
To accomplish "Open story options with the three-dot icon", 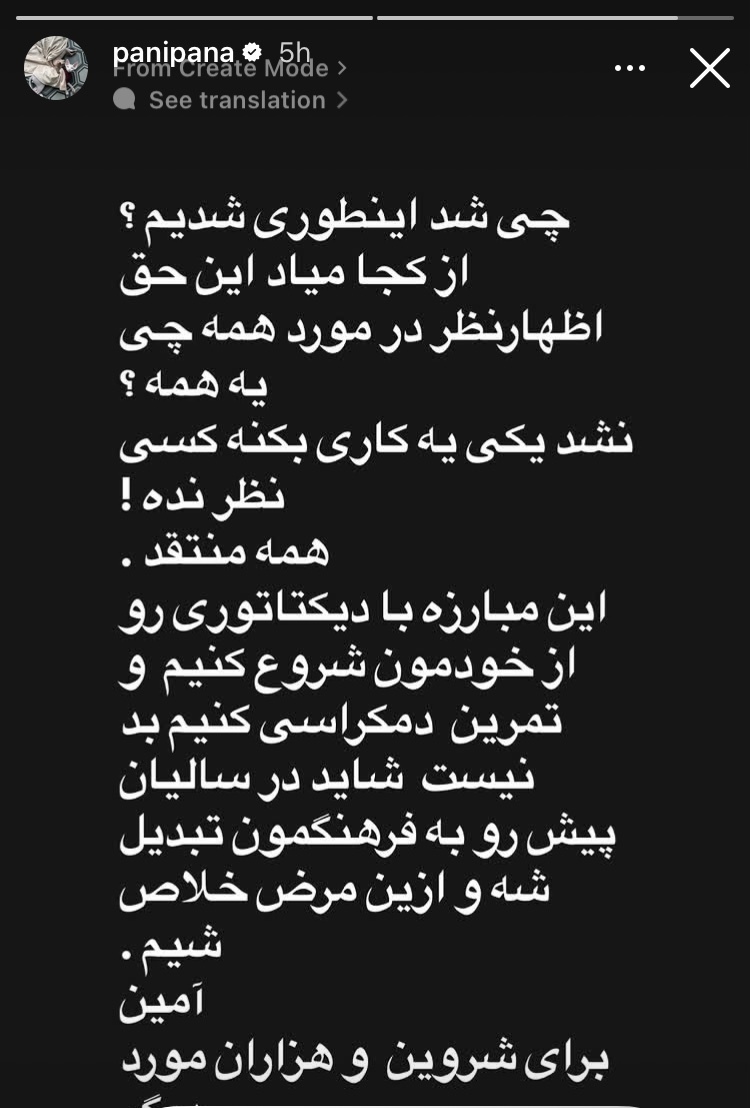I will (630, 66).
